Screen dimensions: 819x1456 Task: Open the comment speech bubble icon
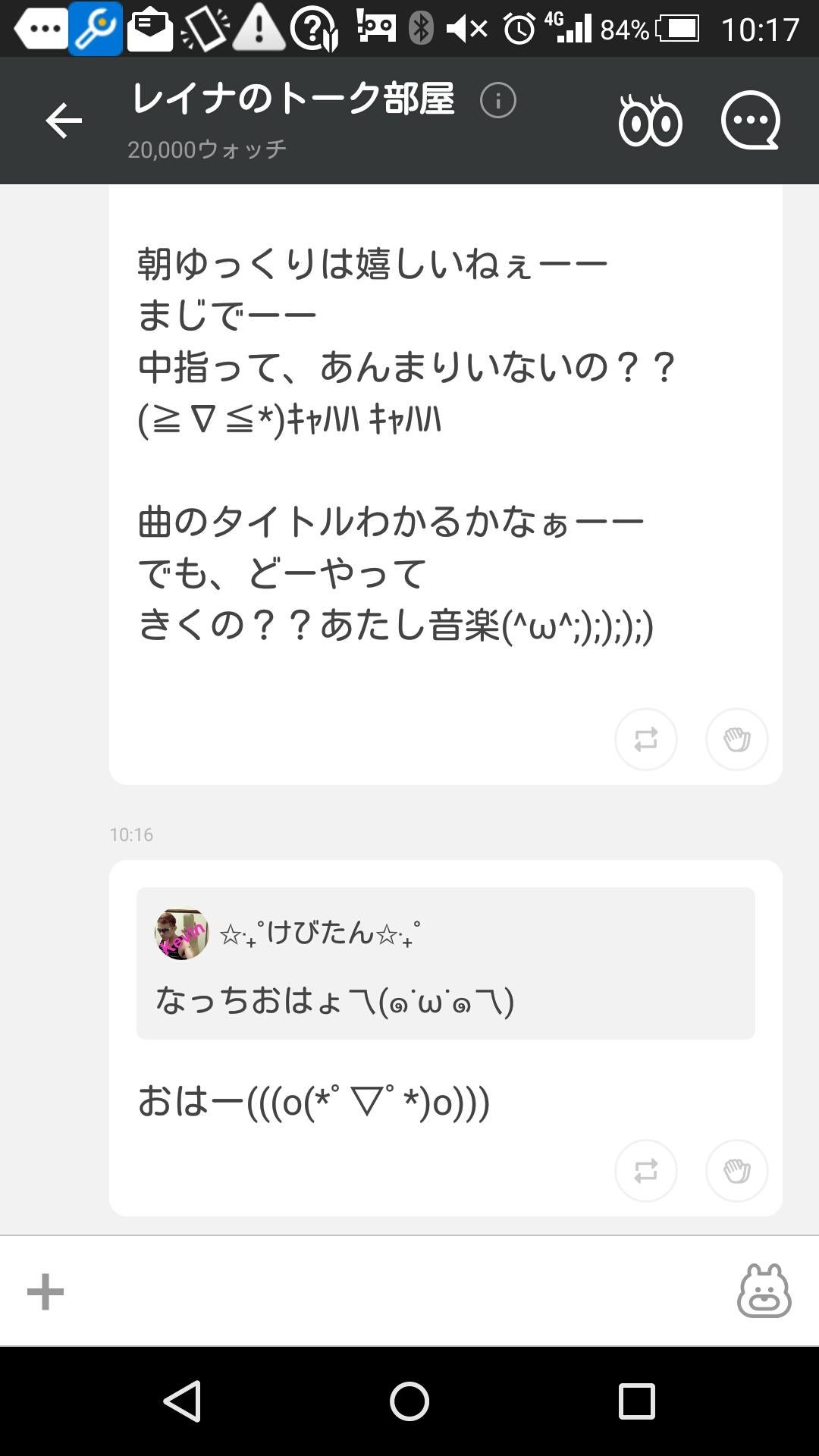(749, 120)
